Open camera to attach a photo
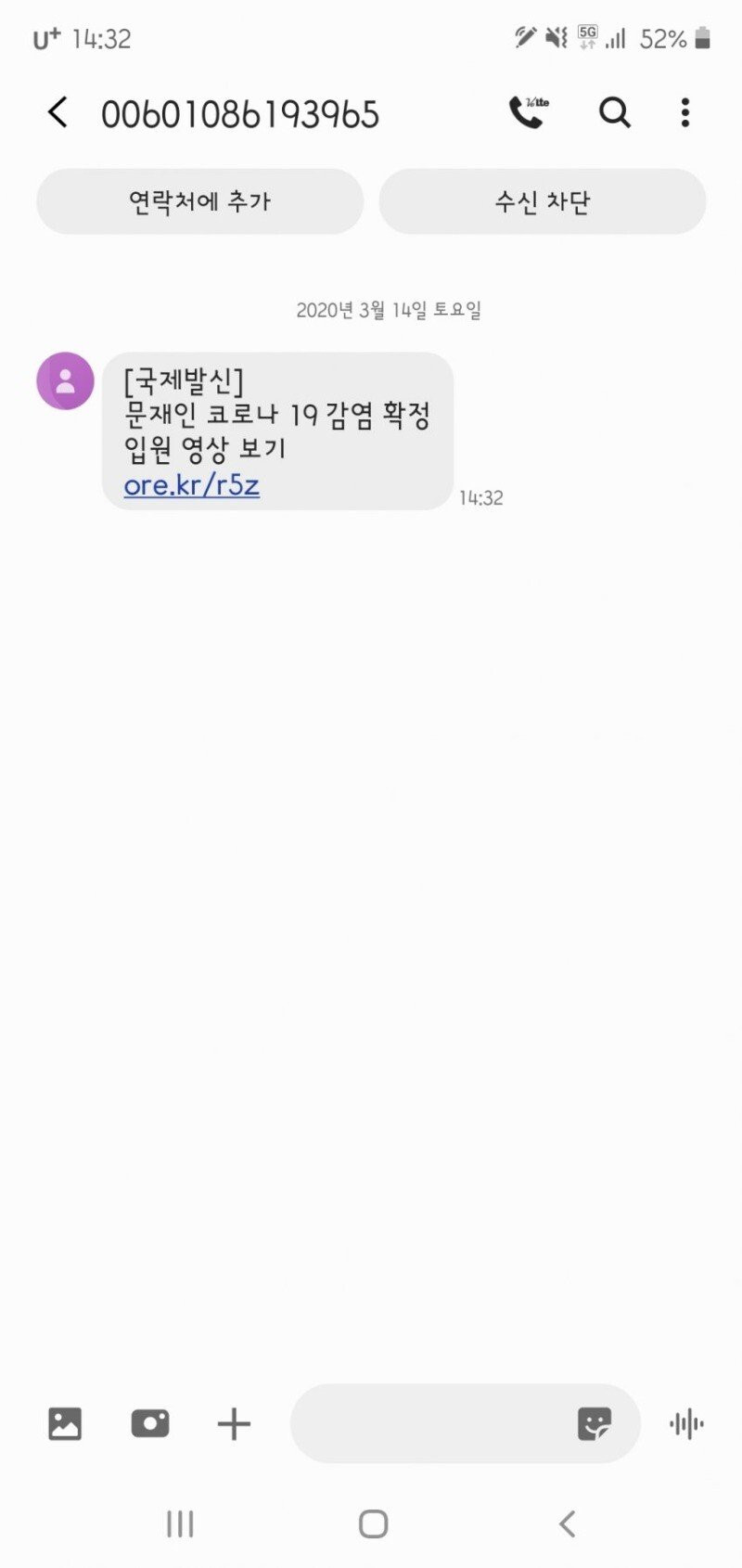The height and width of the screenshot is (1568, 742). pos(150,1423)
